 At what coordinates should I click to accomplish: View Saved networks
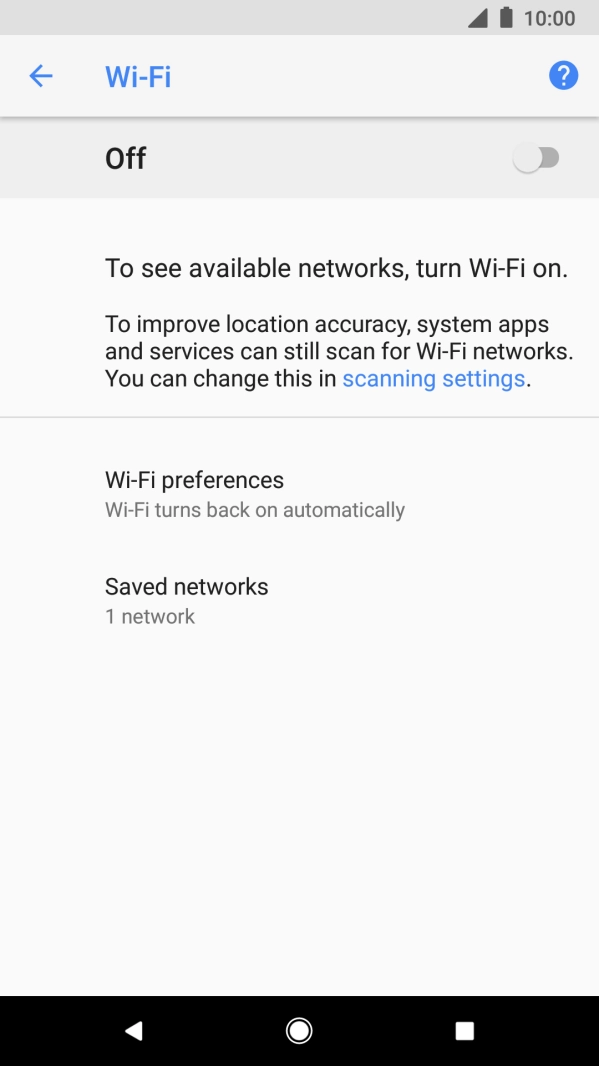point(299,600)
